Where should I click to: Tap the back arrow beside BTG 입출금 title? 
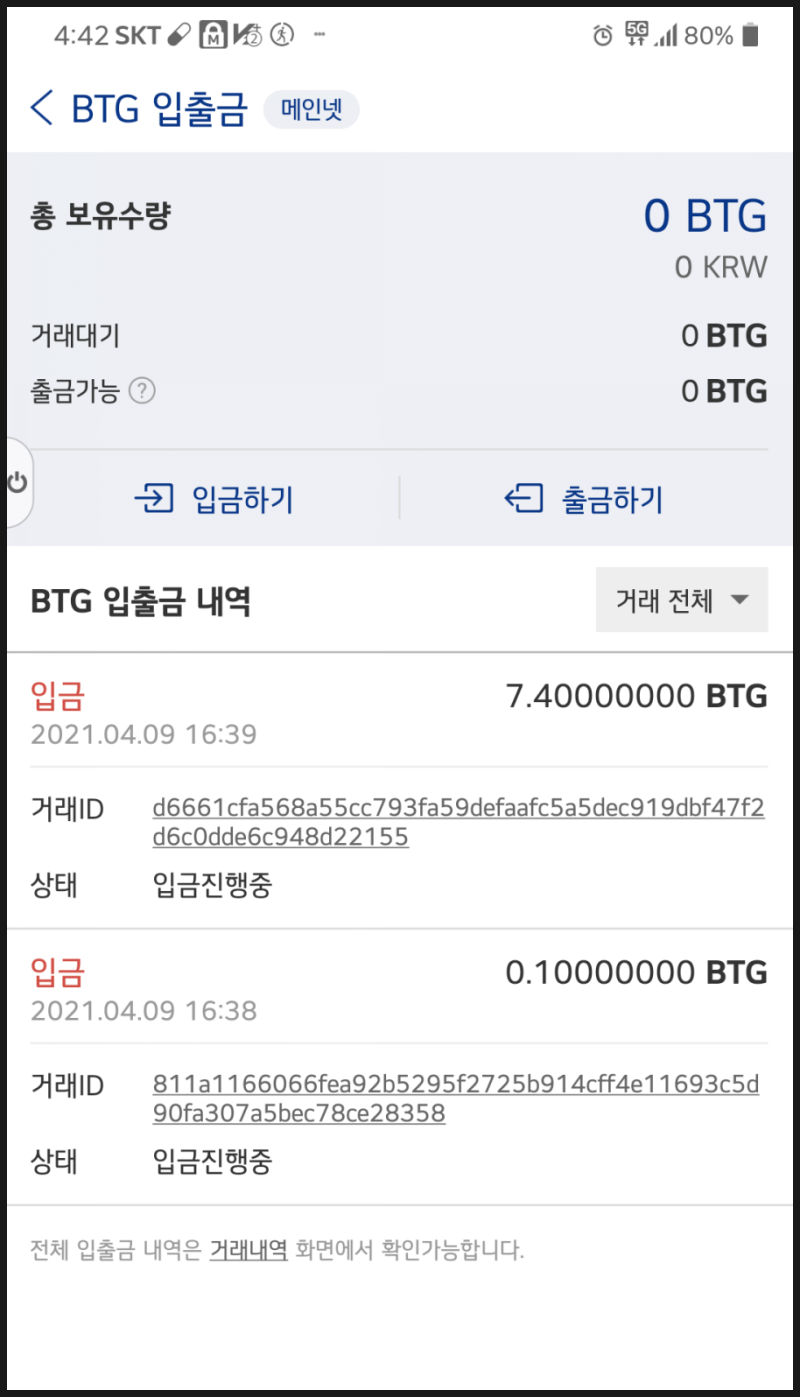[41, 109]
